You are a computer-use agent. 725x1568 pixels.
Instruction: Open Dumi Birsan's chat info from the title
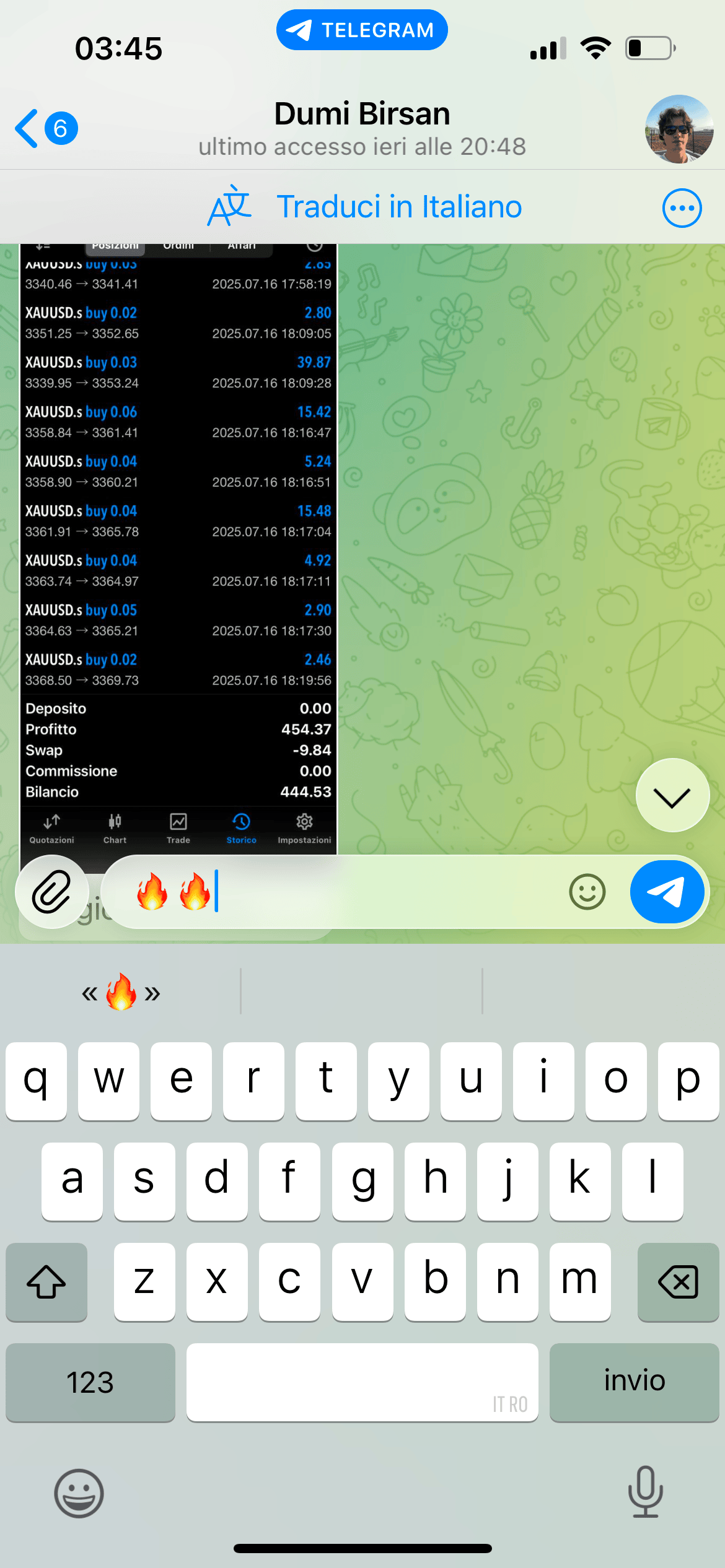[x=362, y=128]
